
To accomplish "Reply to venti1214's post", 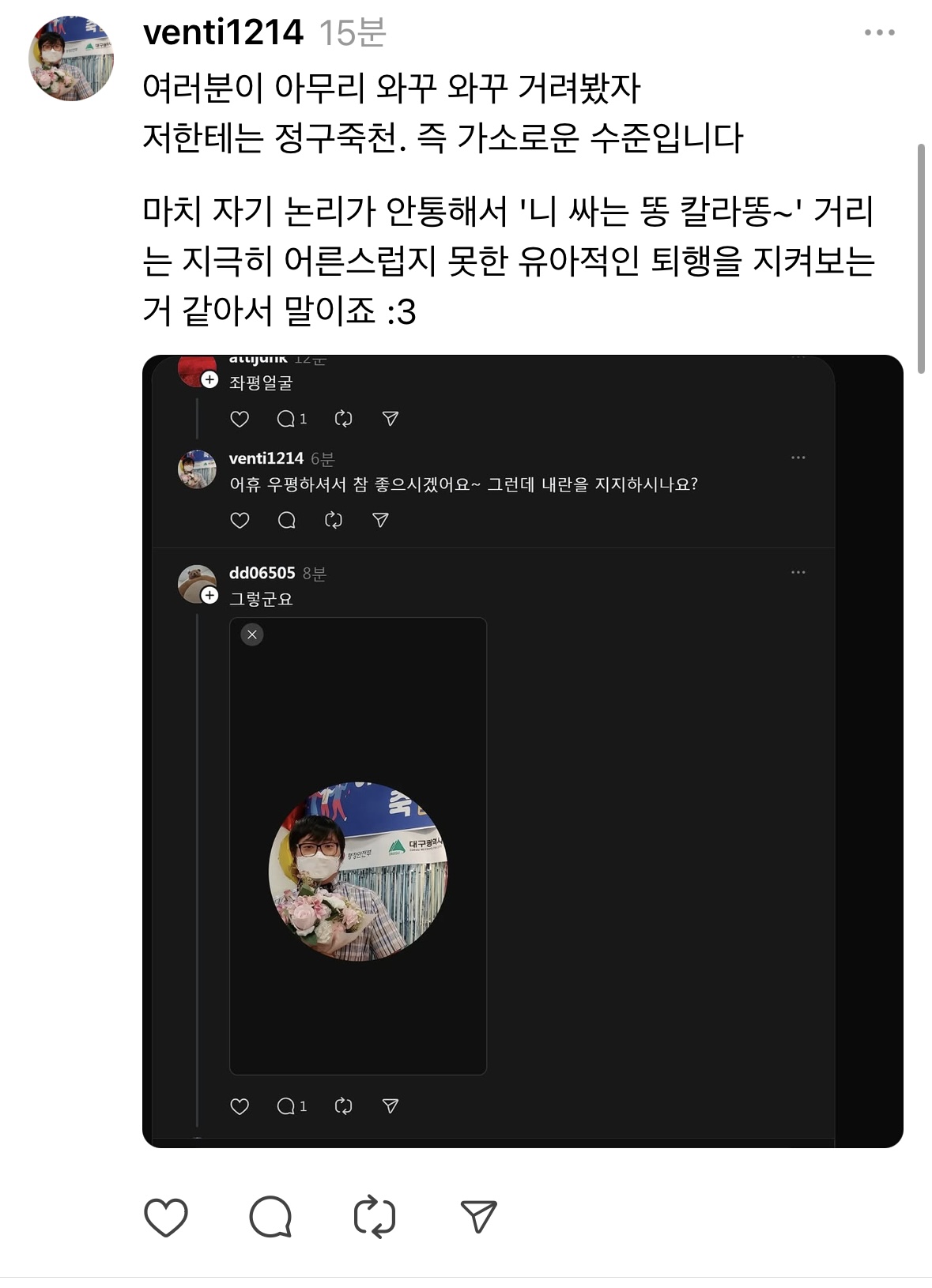I will point(270,1217).
